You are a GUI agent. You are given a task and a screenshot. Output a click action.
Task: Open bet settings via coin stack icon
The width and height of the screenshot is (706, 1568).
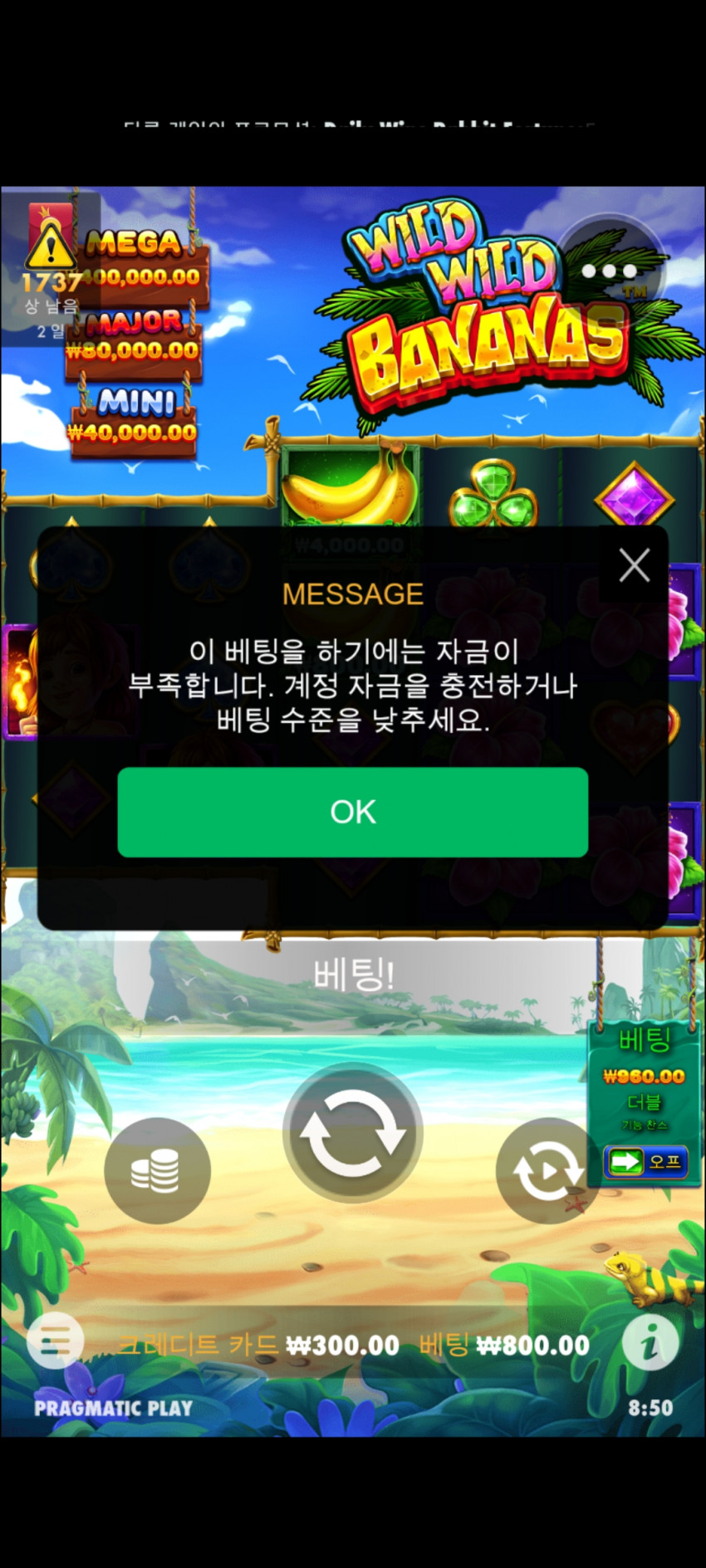tap(156, 1170)
